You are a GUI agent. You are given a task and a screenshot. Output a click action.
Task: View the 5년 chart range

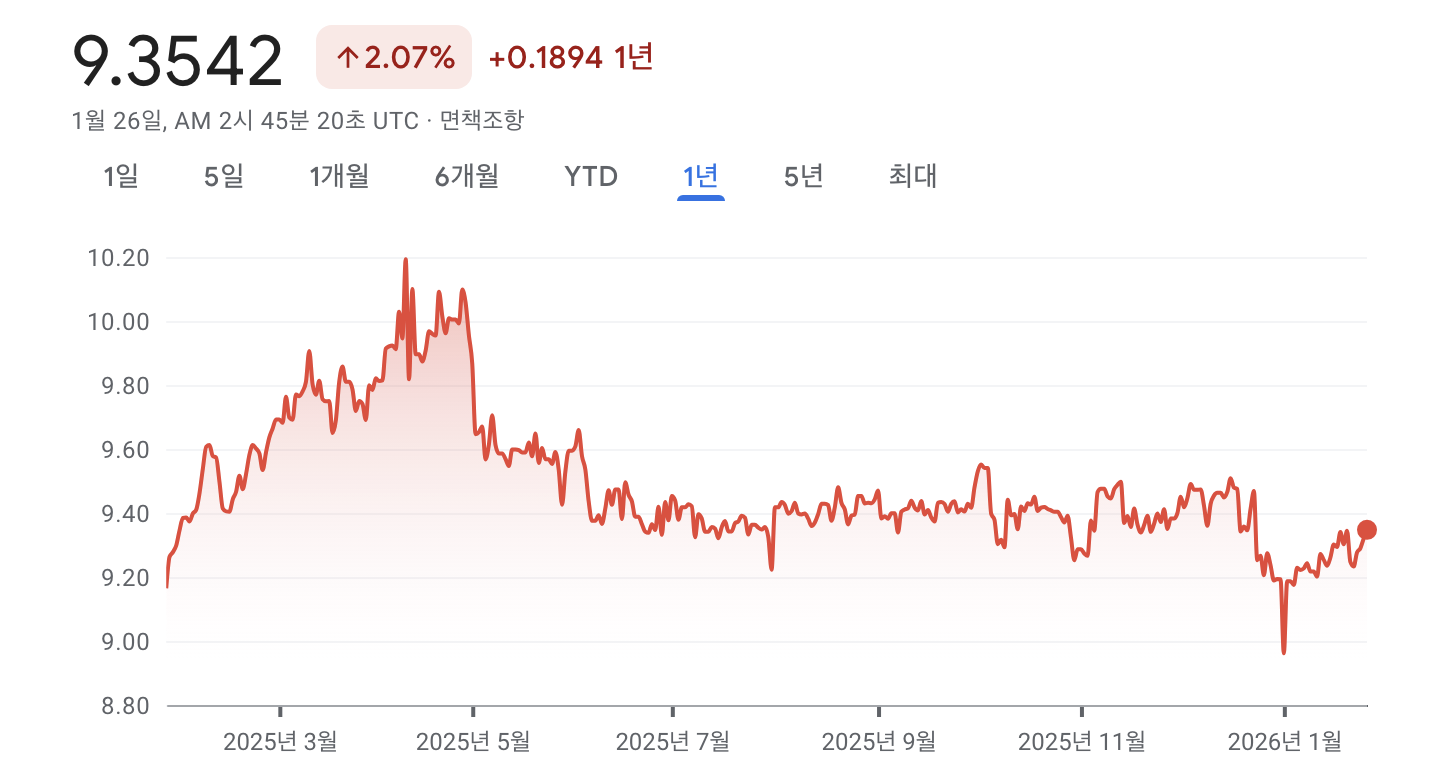pos(804,177)
